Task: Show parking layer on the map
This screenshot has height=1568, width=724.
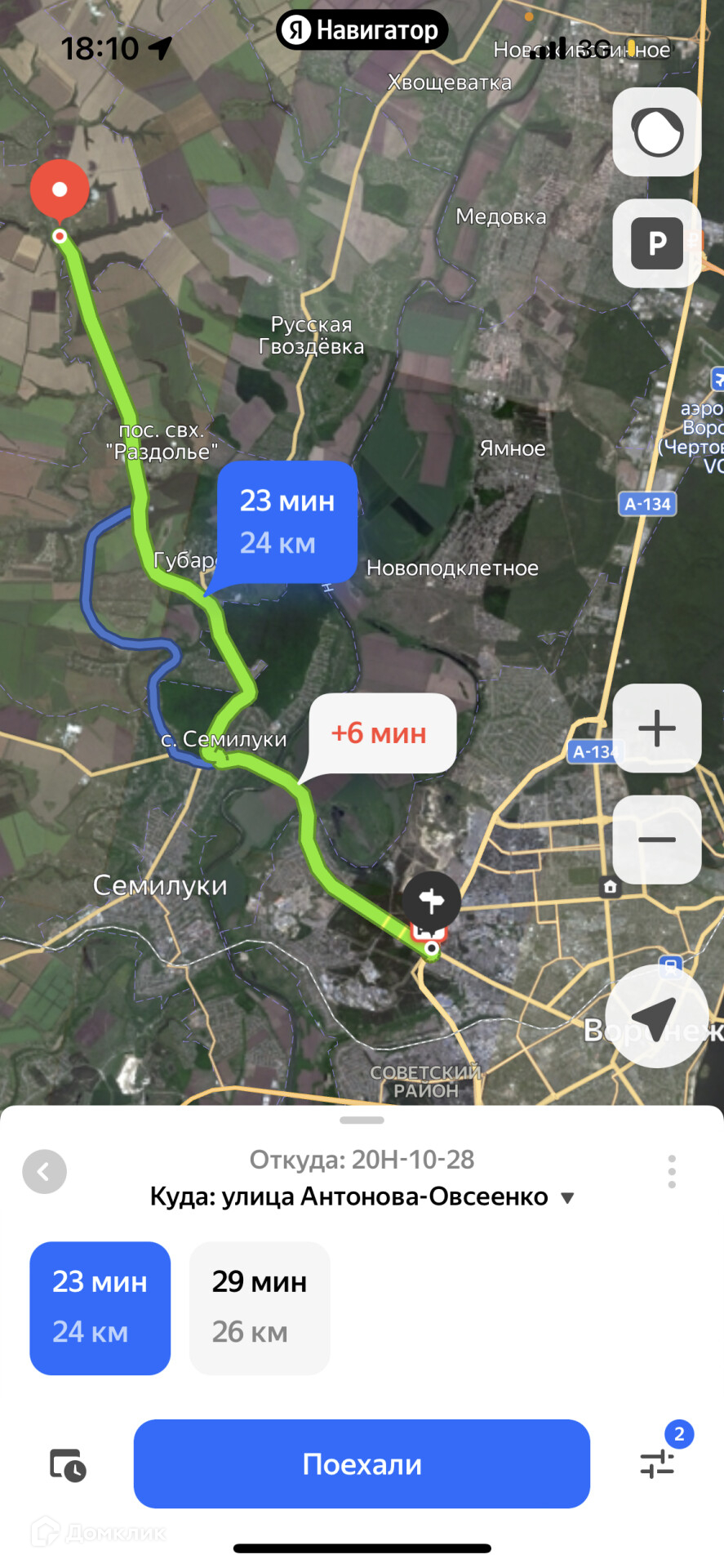Action: coord(657,243)
